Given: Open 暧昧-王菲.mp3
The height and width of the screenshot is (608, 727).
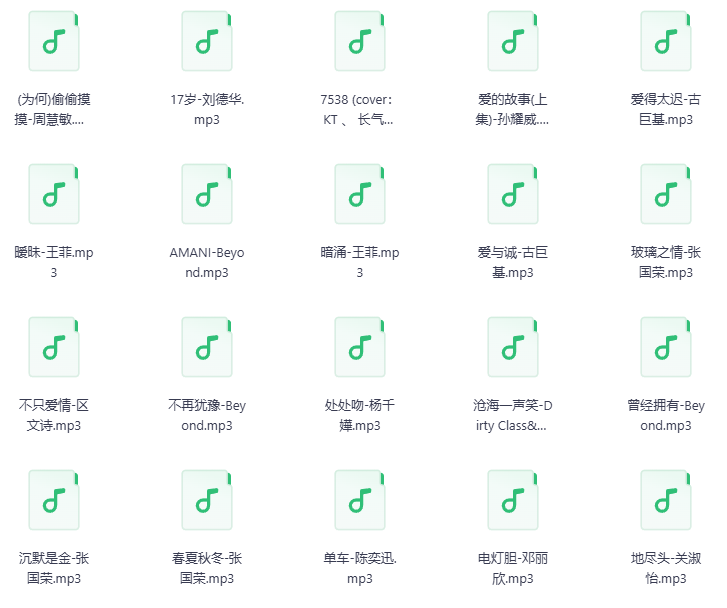Looking at the screenshot, I should pos(54,194).
